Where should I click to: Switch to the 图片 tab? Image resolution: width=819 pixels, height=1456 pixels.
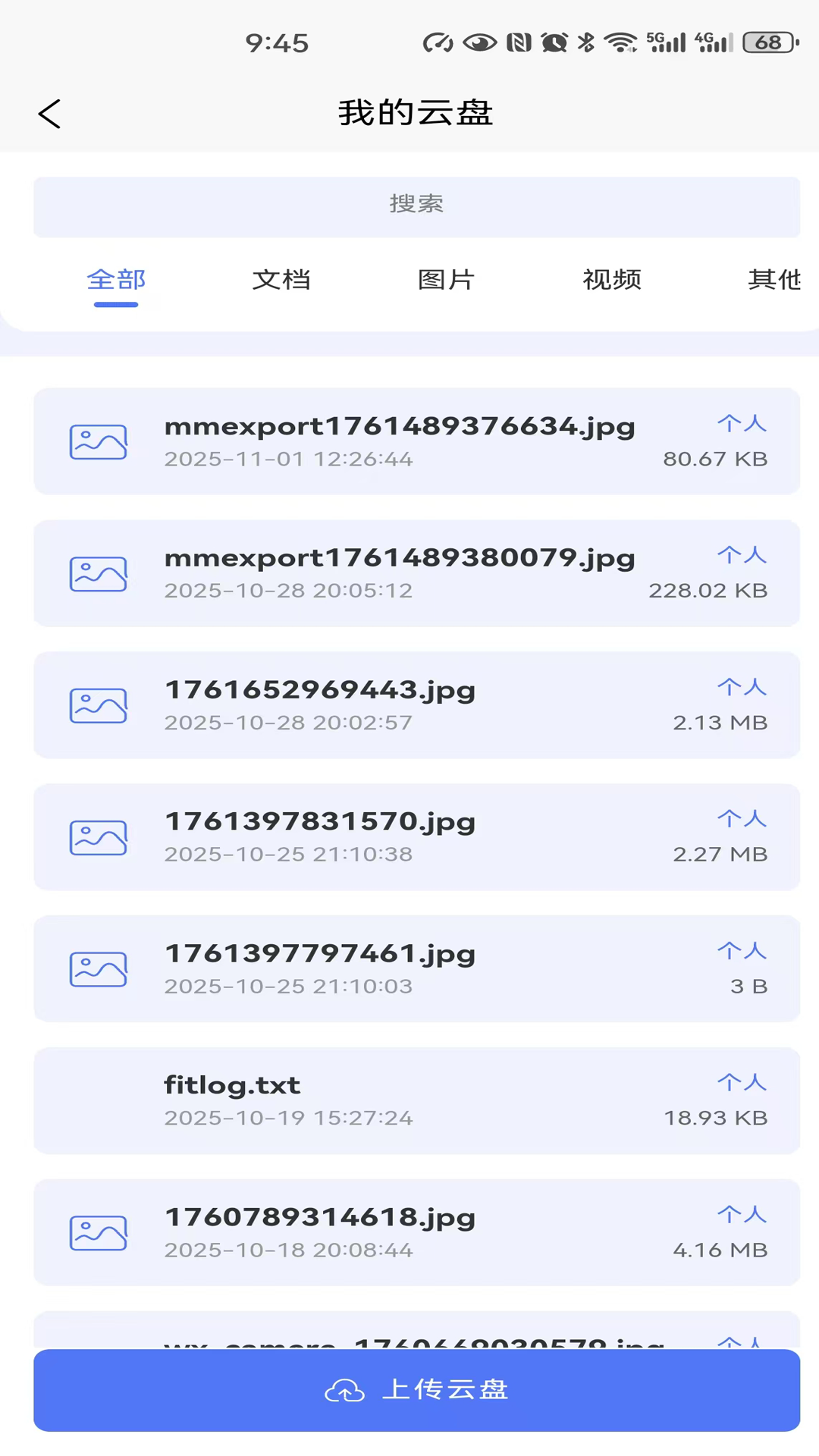[446, 281]
